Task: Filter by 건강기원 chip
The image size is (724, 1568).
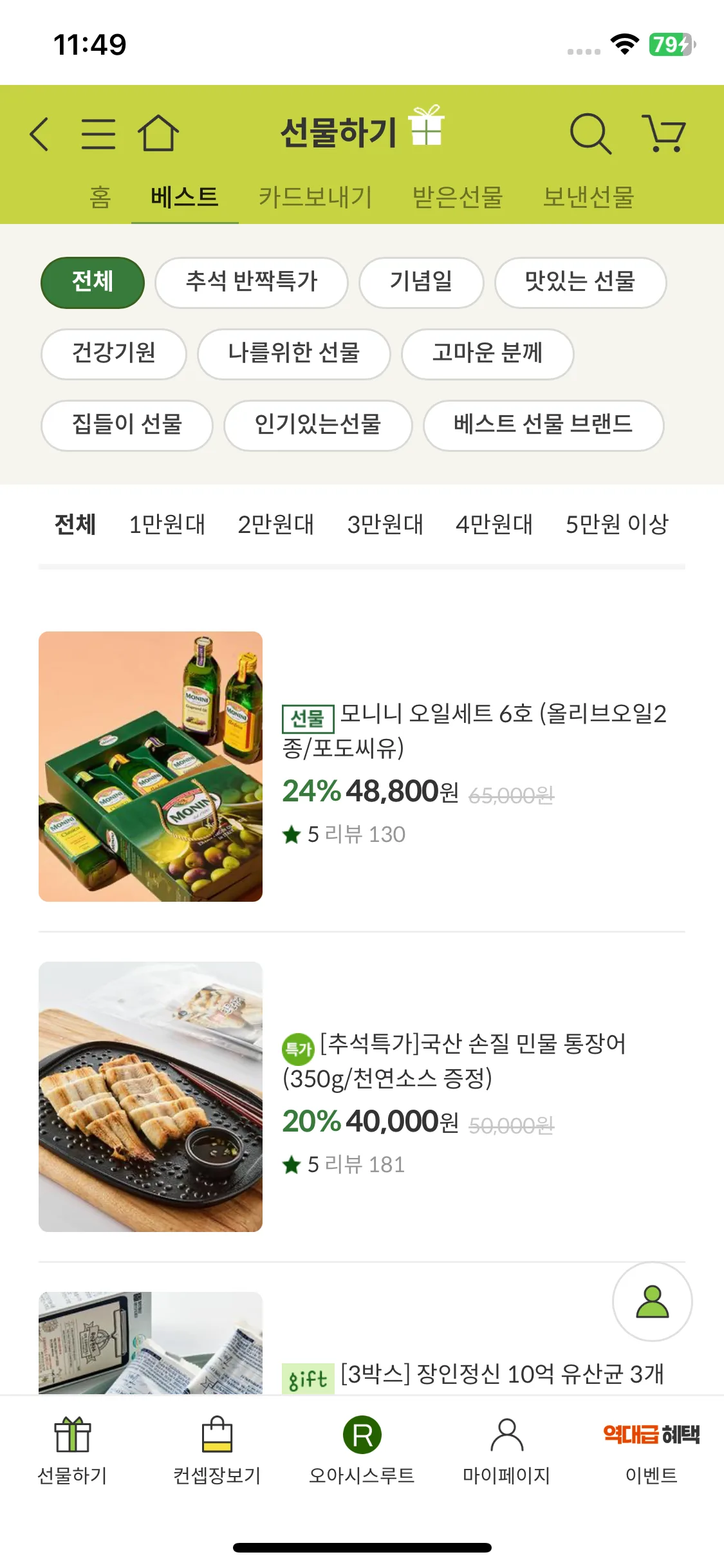Action: pos(114,353)
